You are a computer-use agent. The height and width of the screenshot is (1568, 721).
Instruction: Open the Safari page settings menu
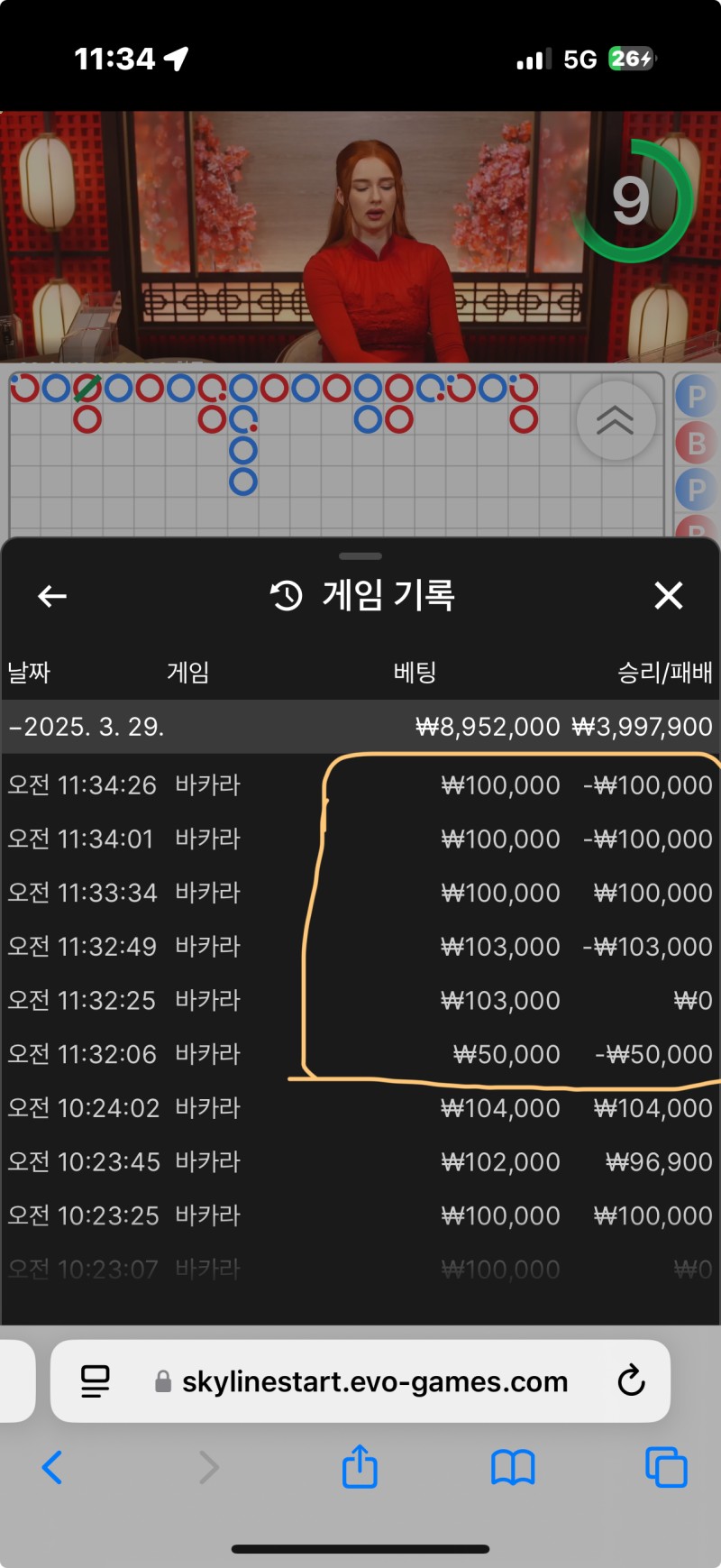coord(95,1380)
